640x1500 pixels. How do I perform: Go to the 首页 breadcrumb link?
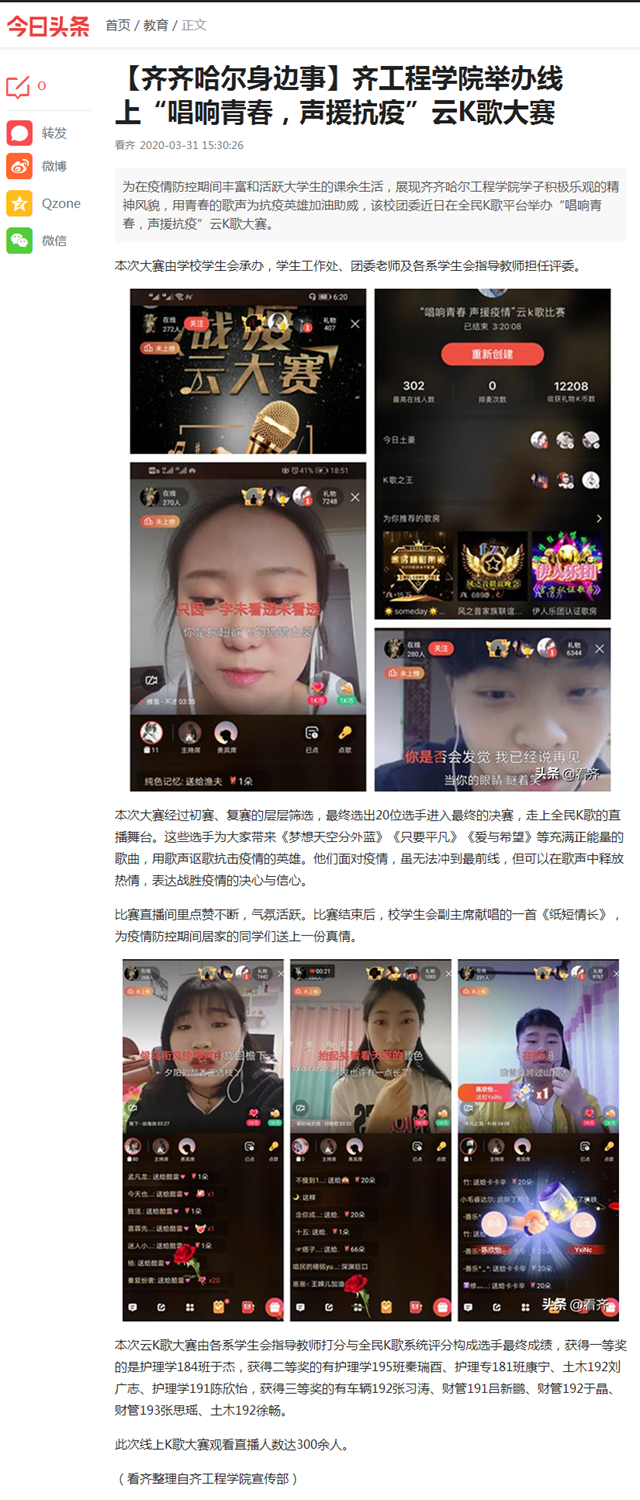(118, 25)
